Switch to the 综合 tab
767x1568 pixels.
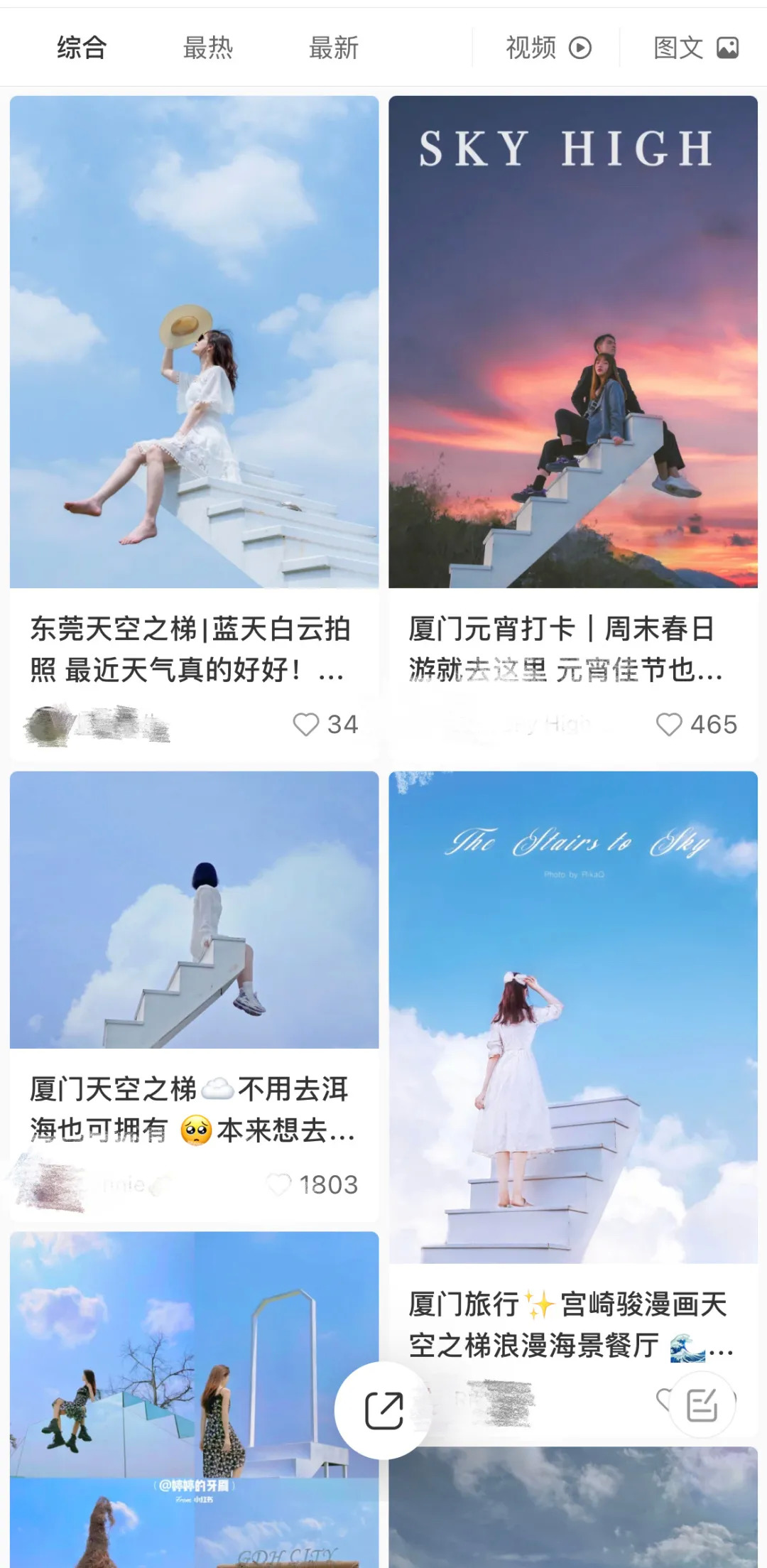[x=82, y=48]
